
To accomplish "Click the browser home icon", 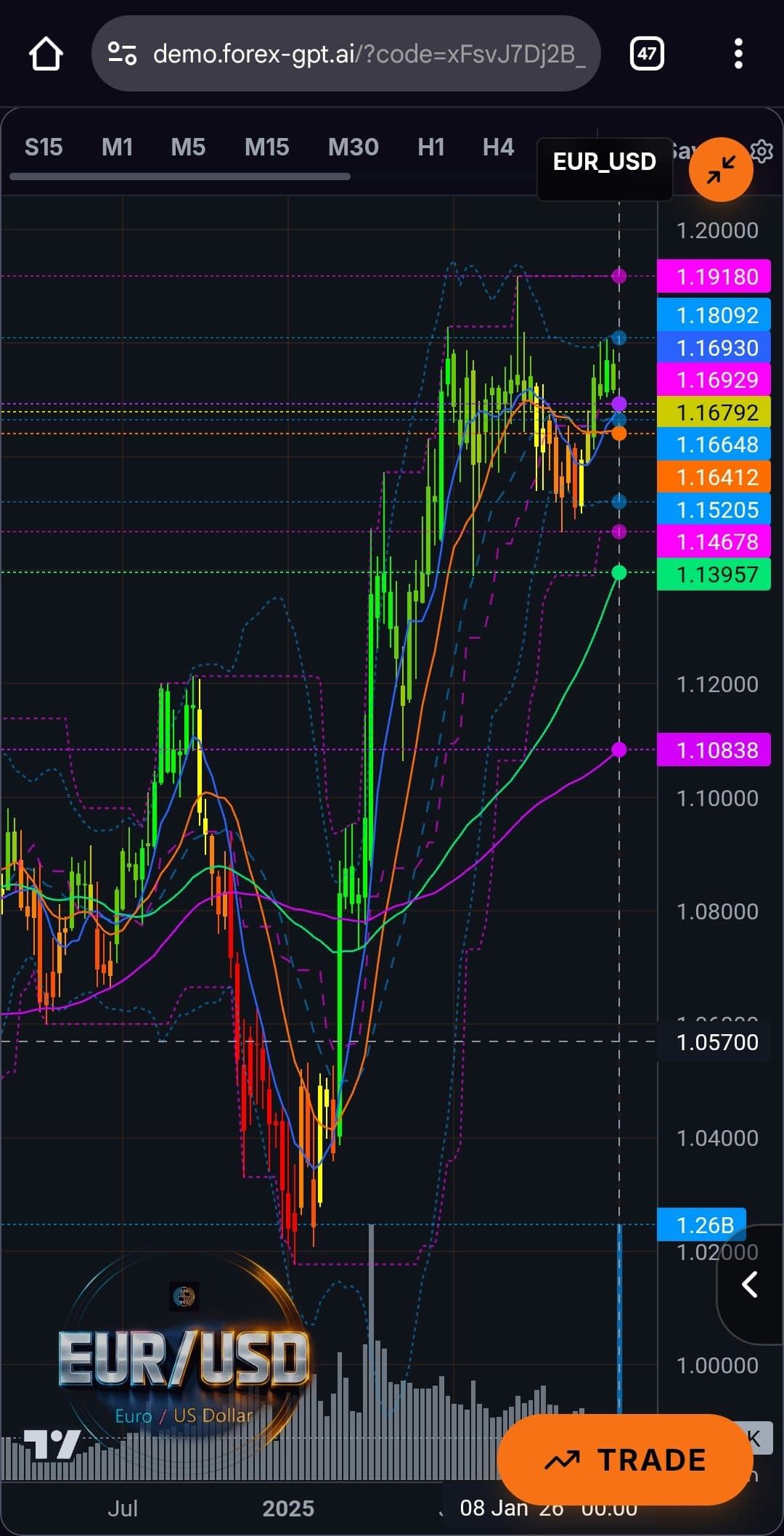I will 45,53.
